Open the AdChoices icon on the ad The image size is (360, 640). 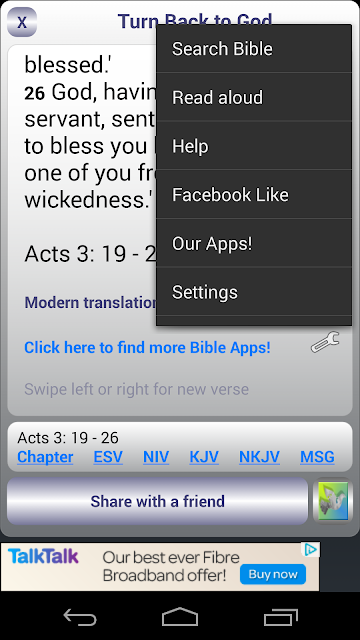(311, 550)
